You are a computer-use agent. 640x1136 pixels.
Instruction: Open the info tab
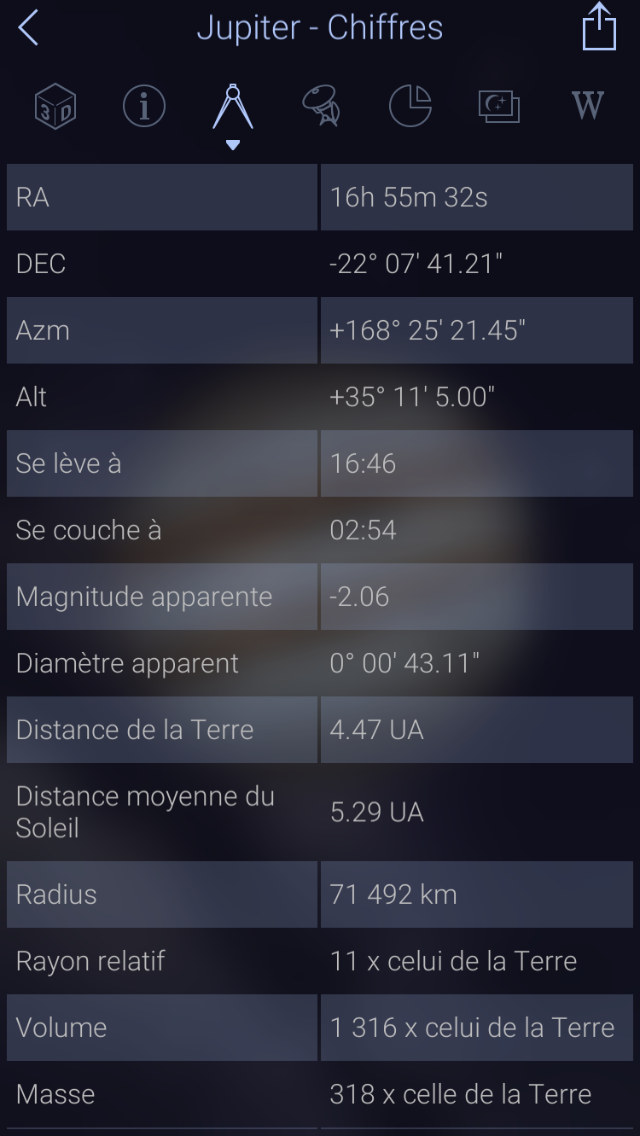144,106
